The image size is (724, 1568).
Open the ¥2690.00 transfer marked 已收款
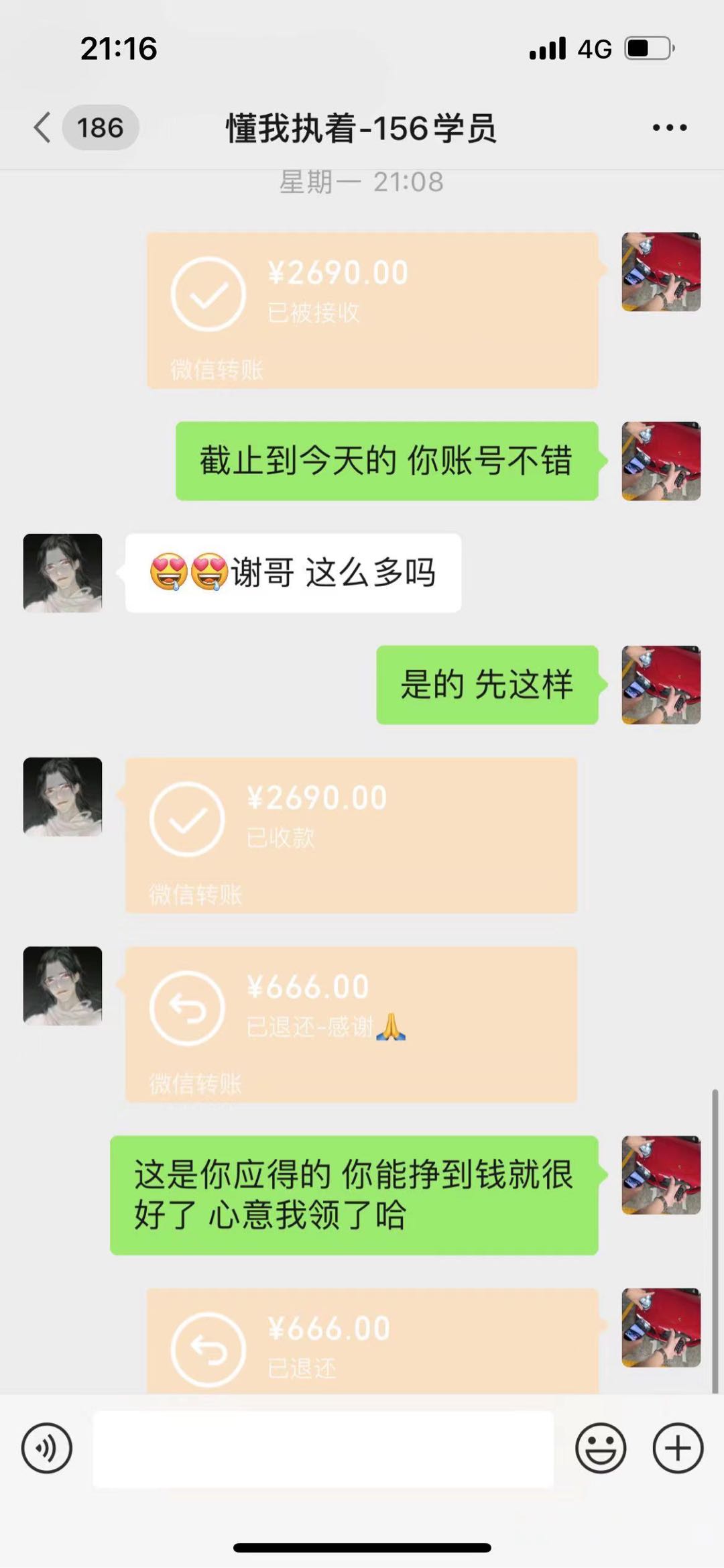click(351, 835)
